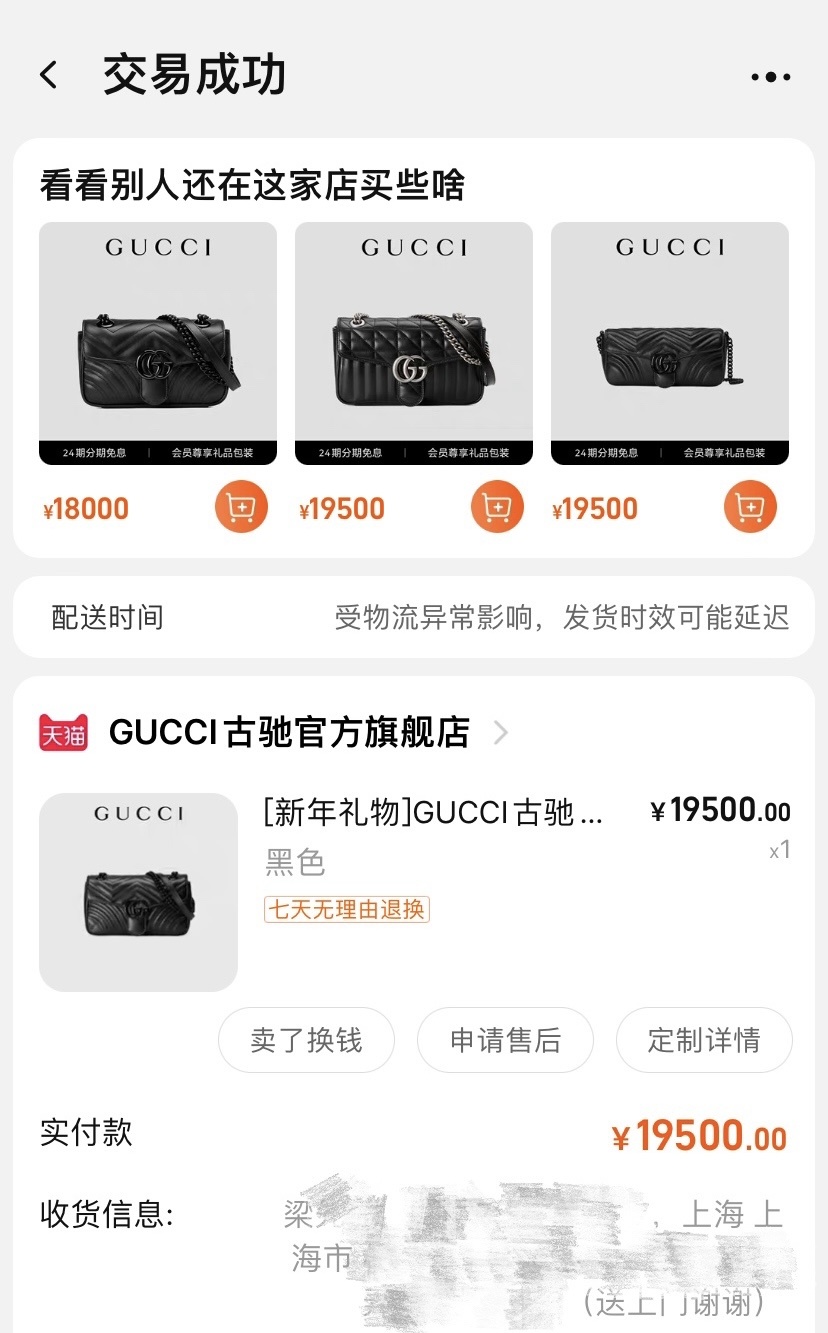View the 七天无理由退换 policy tag
The image size is (828, 1333).
coord(345,909)
